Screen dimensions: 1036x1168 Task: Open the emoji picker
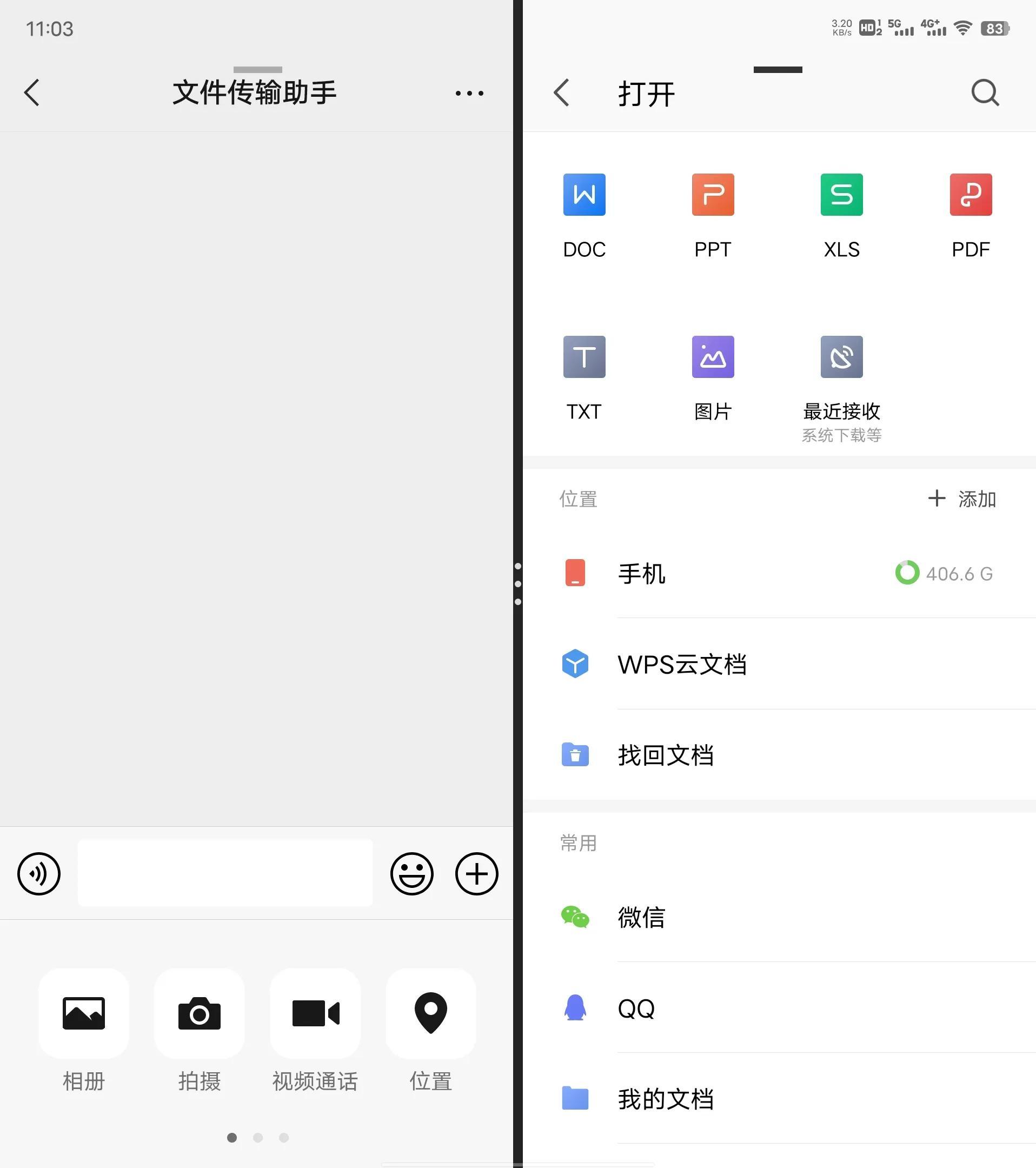pos(411,873)
